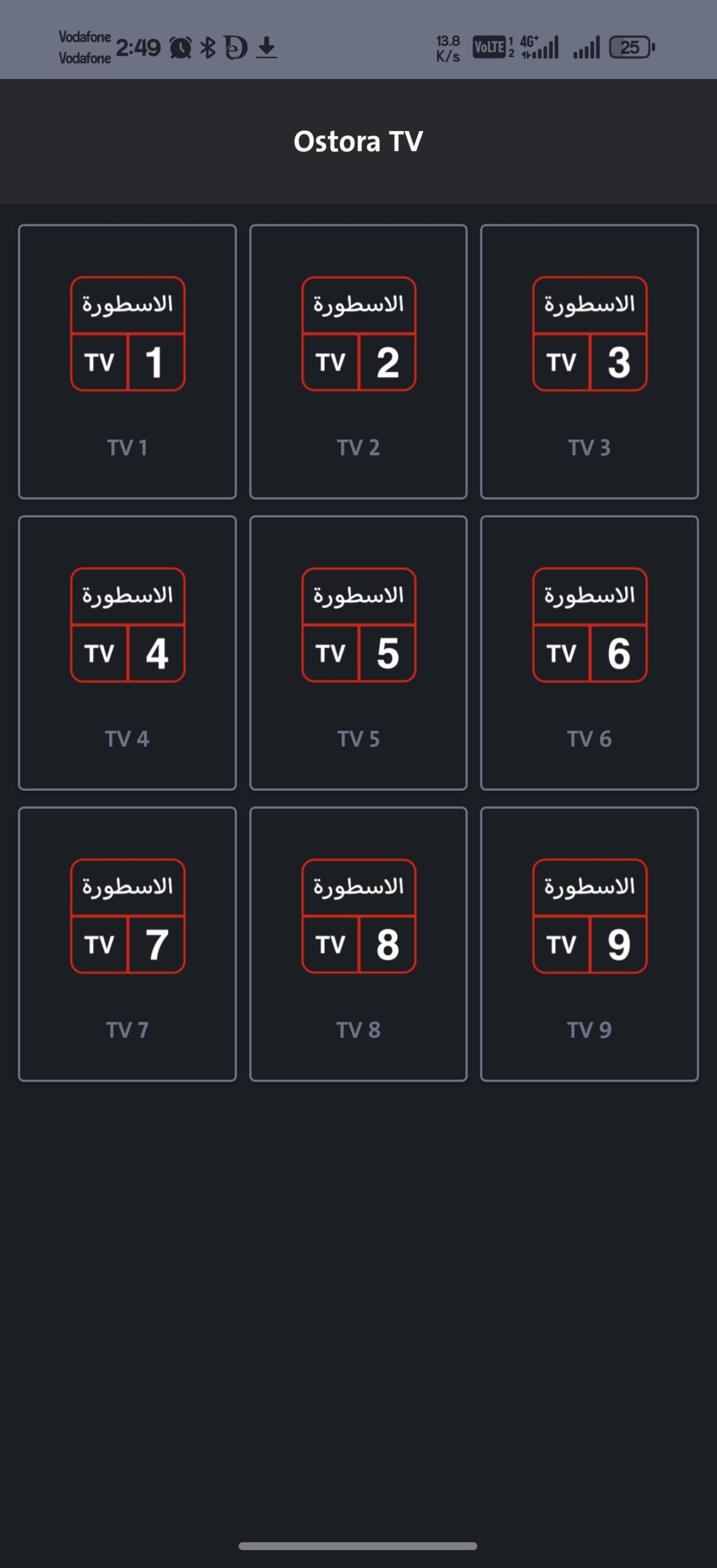Select the TV 7 channel logo
717x1568 pixels.
(x=127, y=916)
